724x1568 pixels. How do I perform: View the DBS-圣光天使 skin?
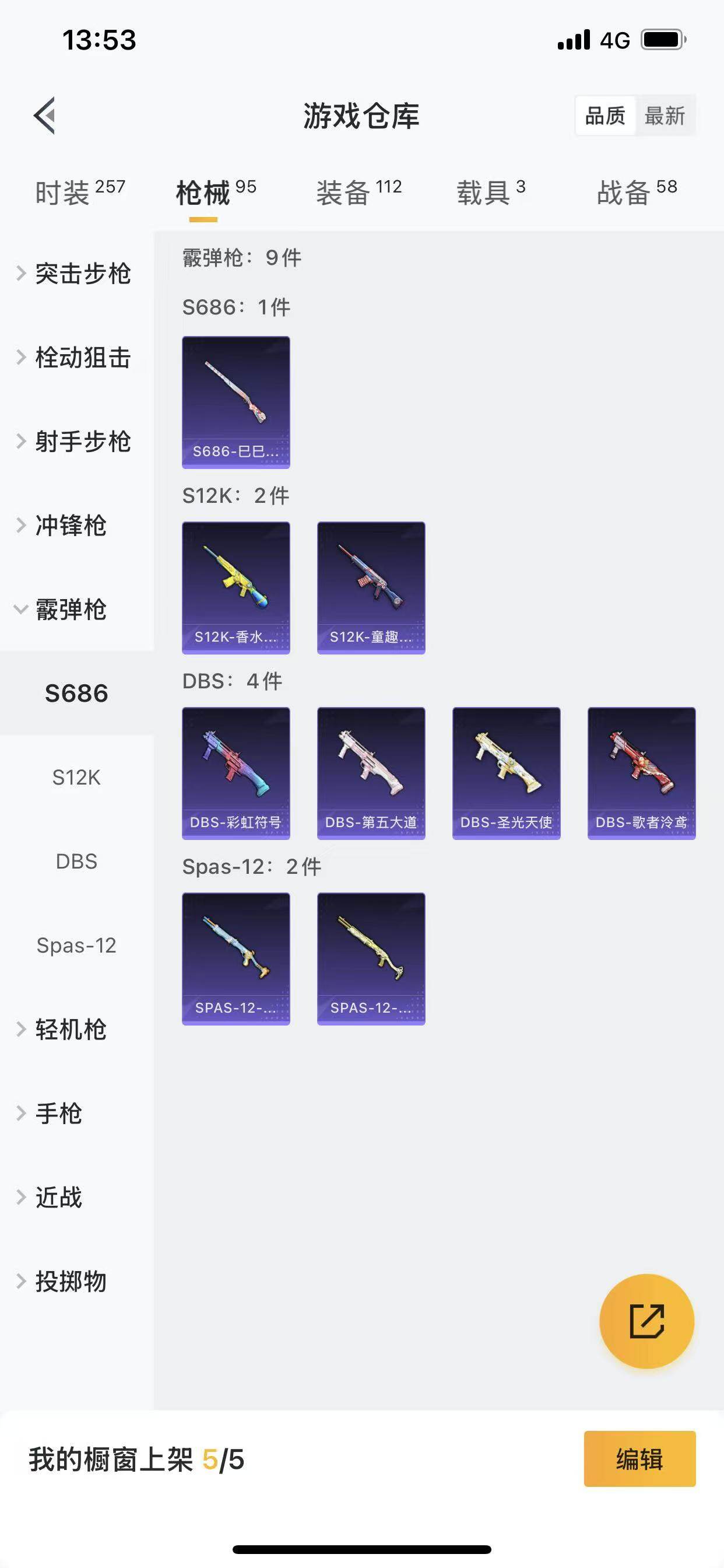(x=506, y=773)
